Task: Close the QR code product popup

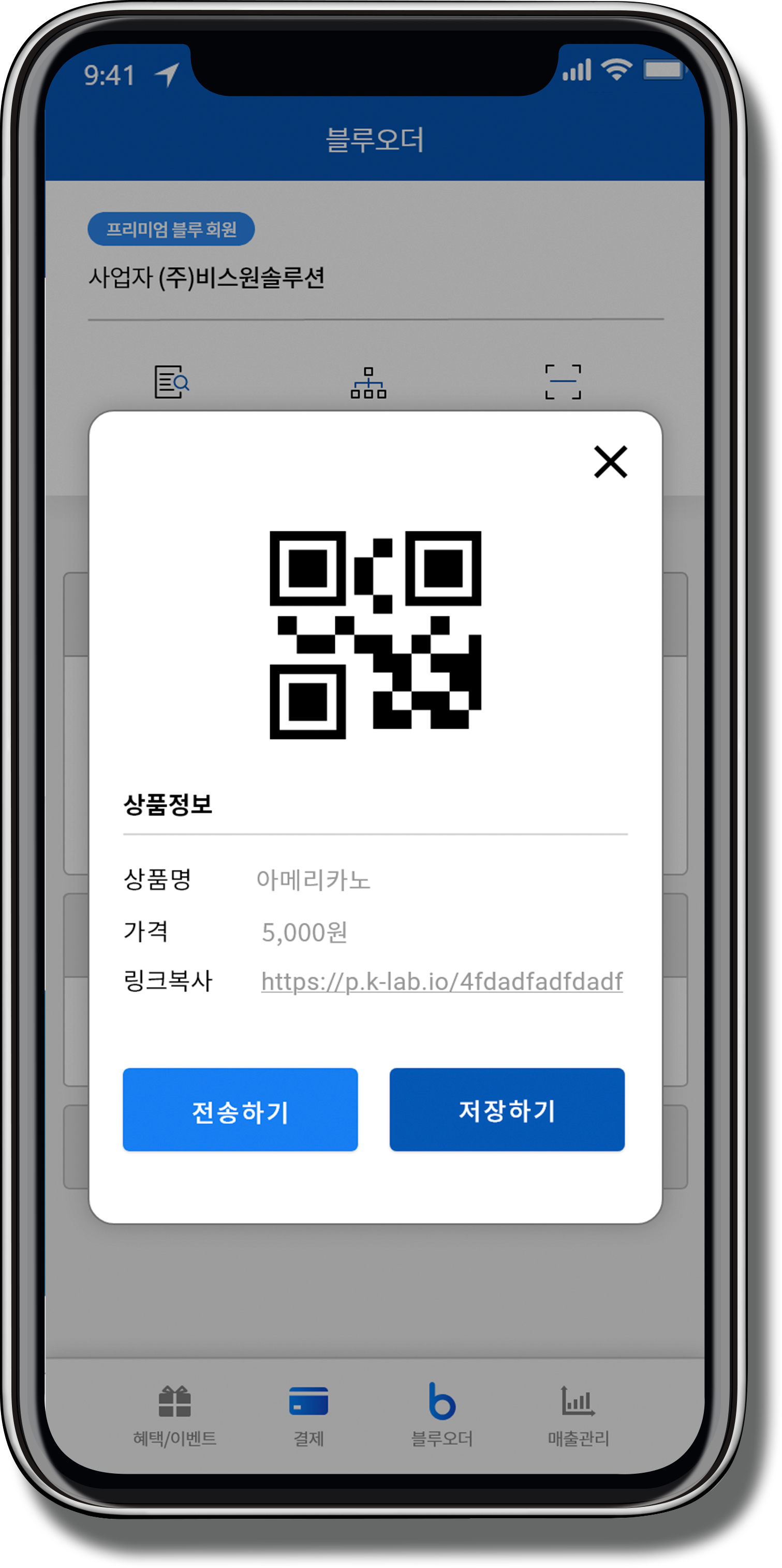Action: pos(610,462)
